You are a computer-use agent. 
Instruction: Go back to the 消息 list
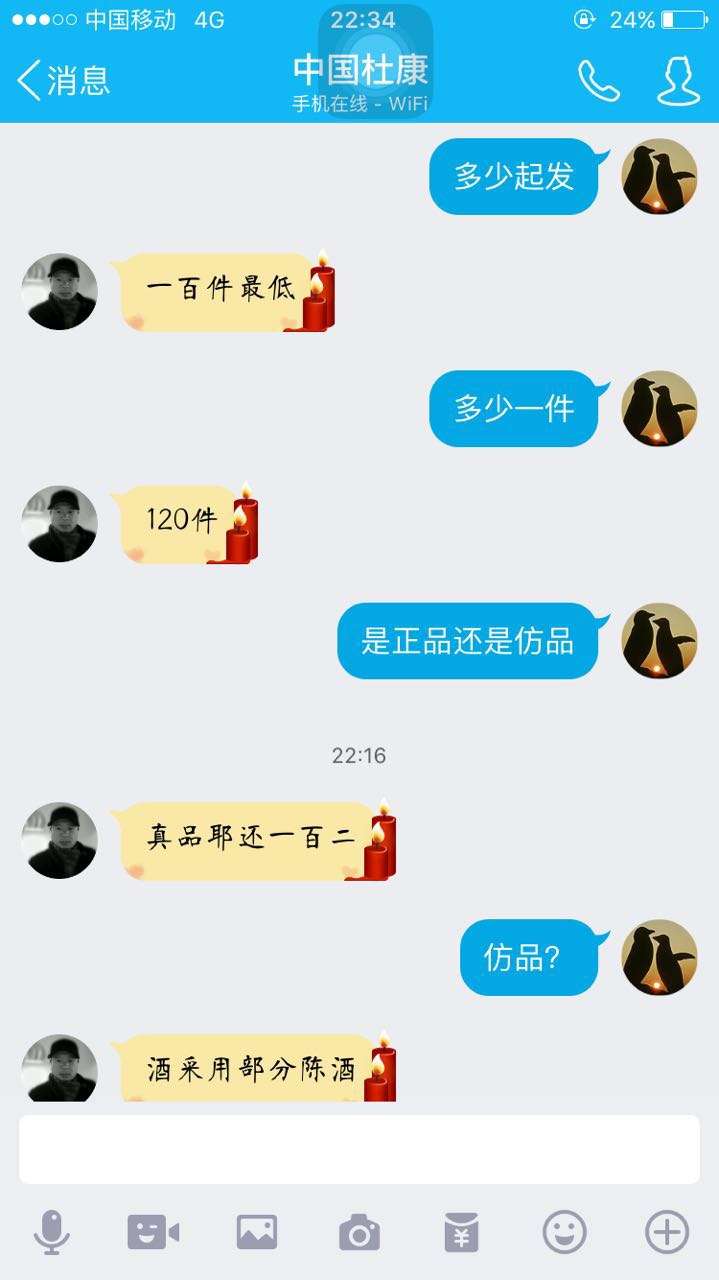(62, 80)
